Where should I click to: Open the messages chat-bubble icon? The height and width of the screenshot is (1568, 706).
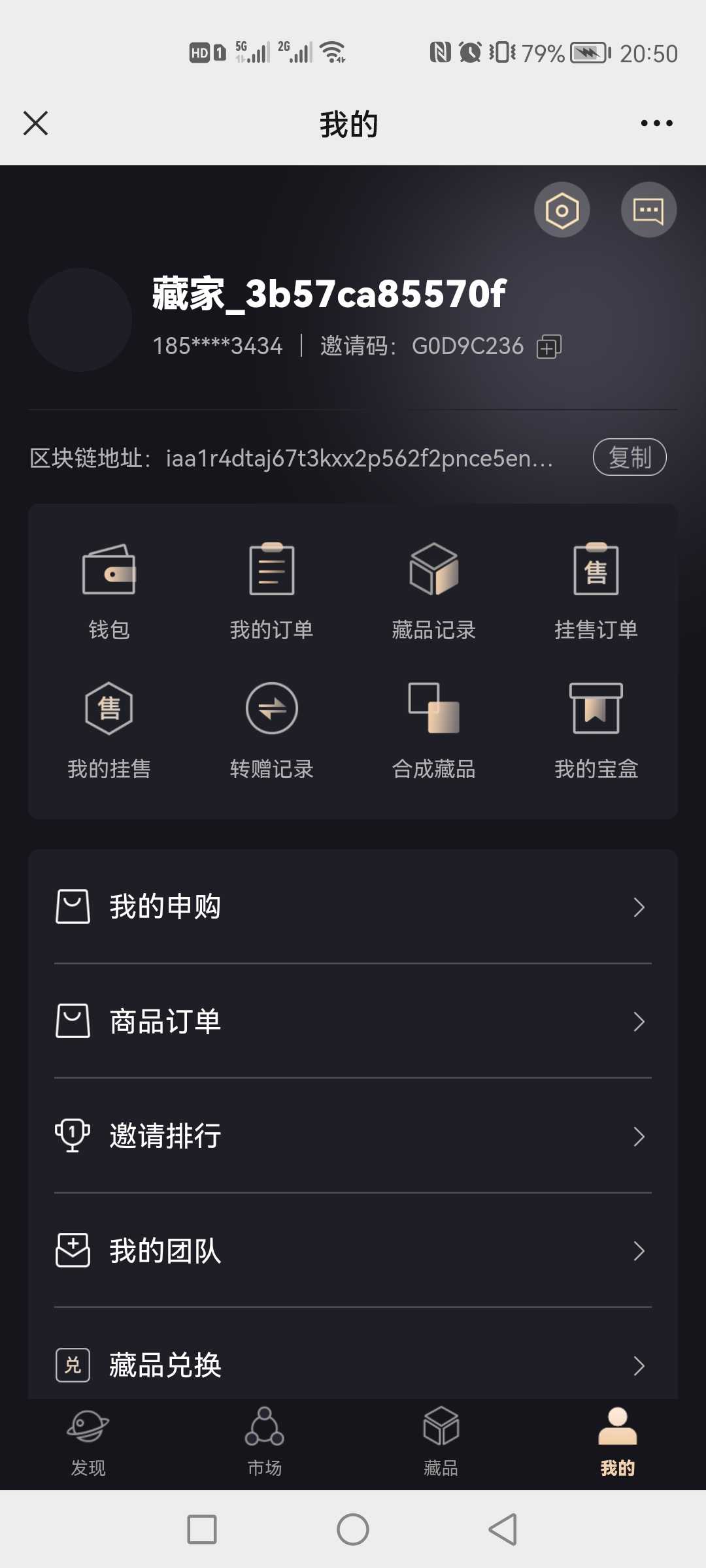648,210
